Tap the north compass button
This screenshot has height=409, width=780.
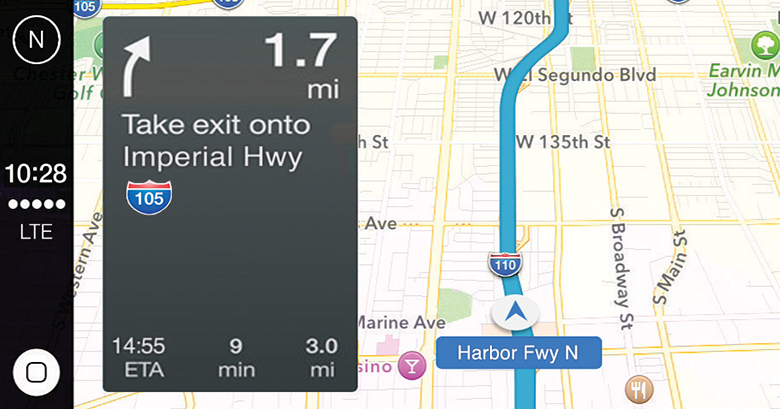coord(37,41)
